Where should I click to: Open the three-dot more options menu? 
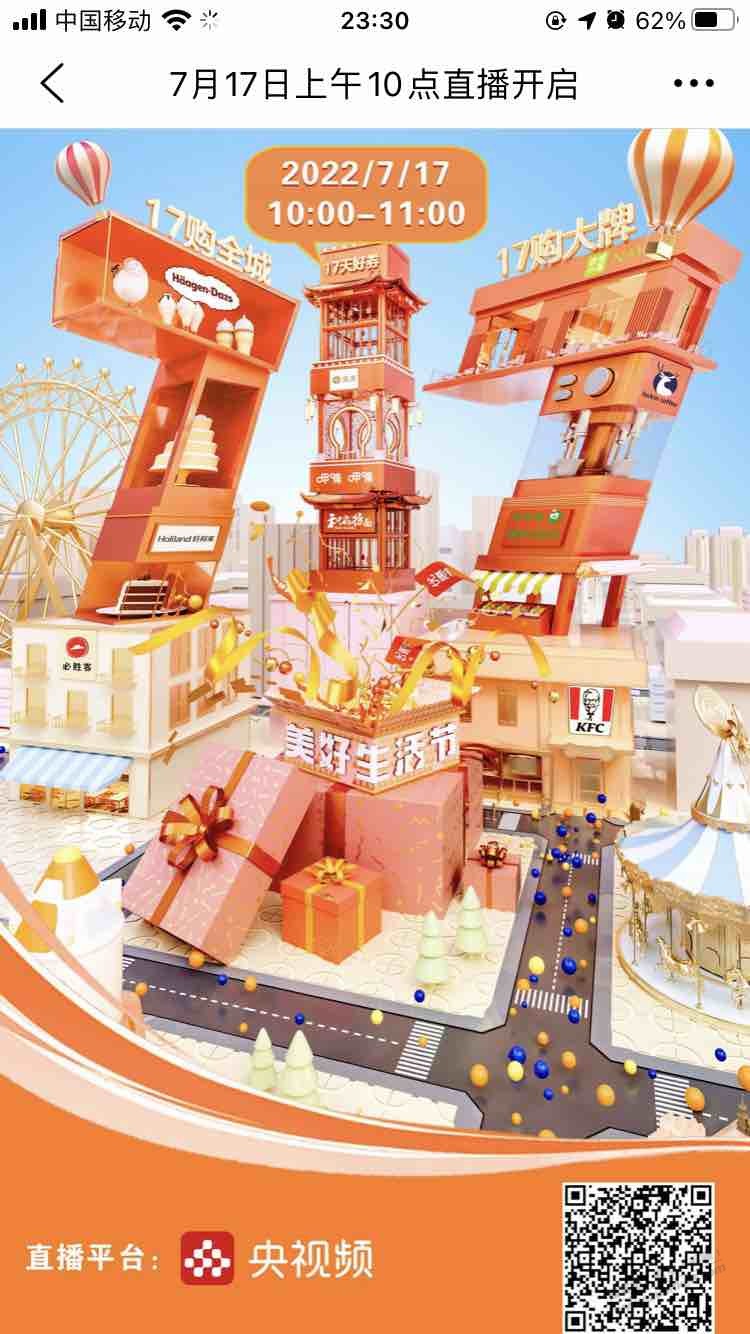click(693, 84)
